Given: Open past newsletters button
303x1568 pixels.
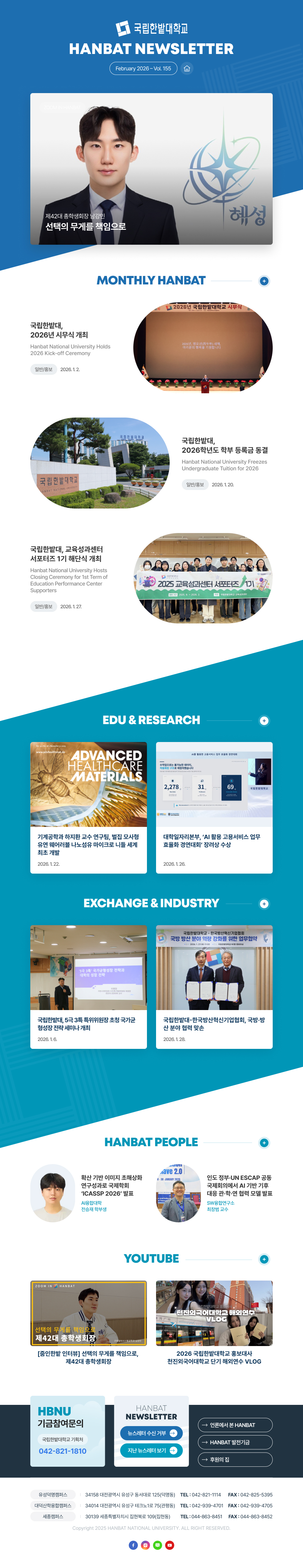Looking at the screenshot, I should click(x=151, y=1450).
